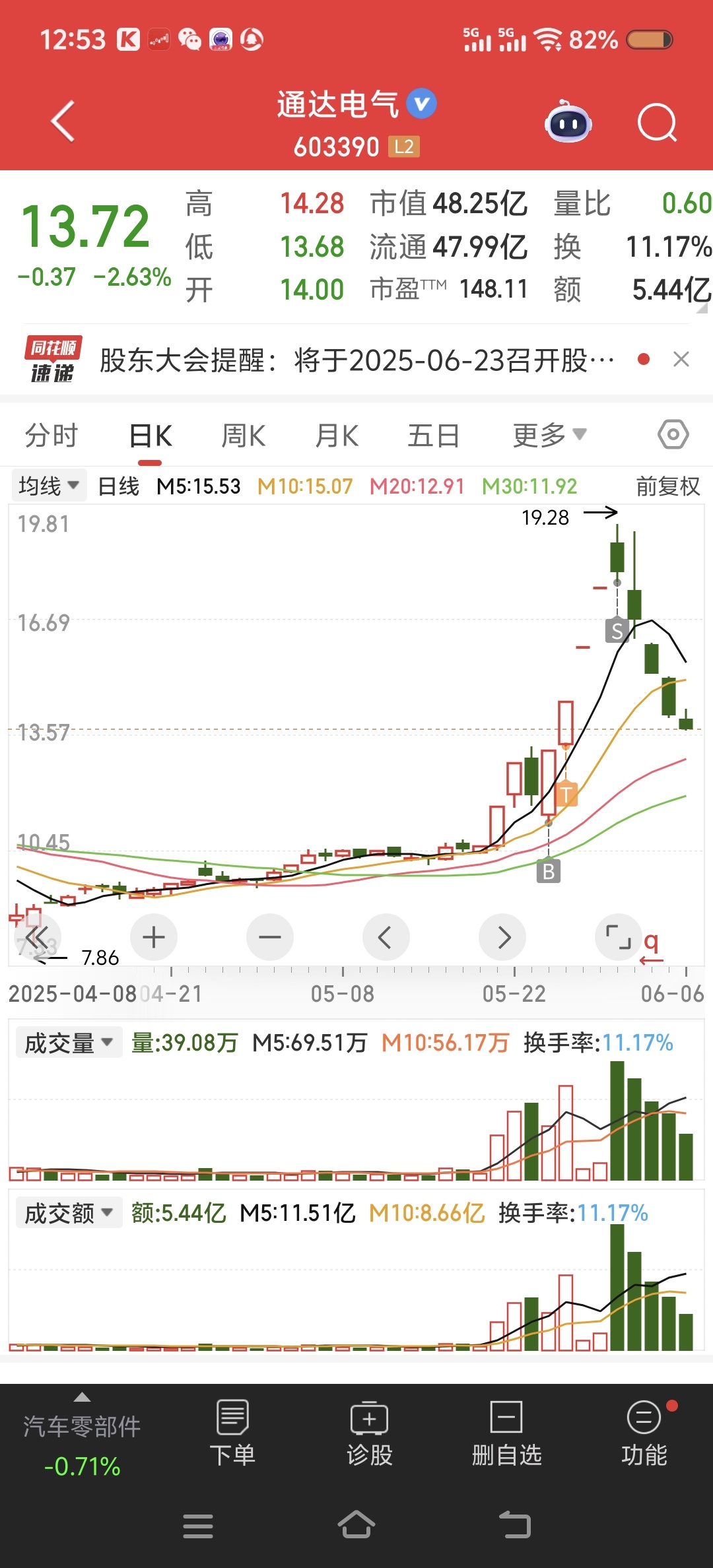This screenshot has height=1568, width=713.
Task: Open the 均线 indicator dropdown
Action: point(49,486)
